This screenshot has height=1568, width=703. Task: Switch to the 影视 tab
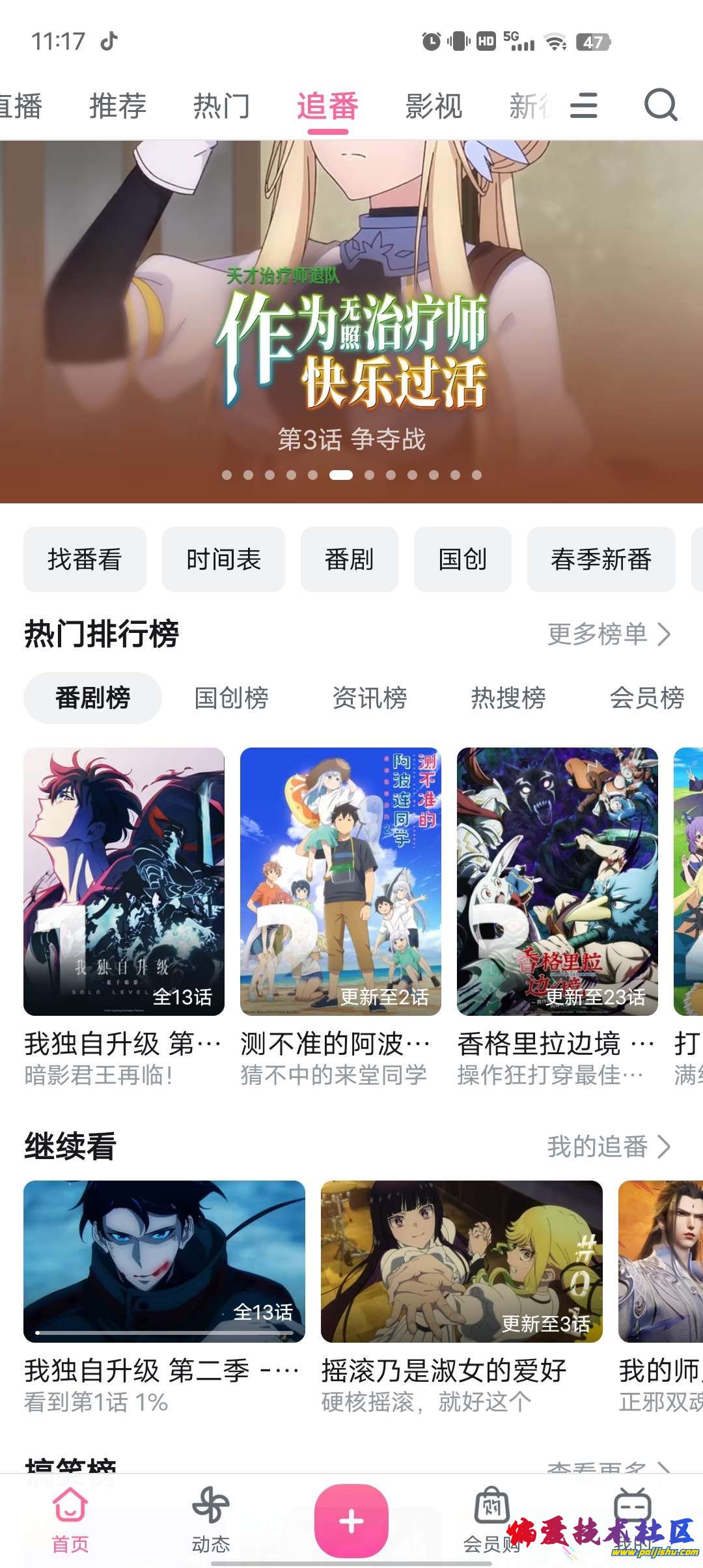(434, 106)
